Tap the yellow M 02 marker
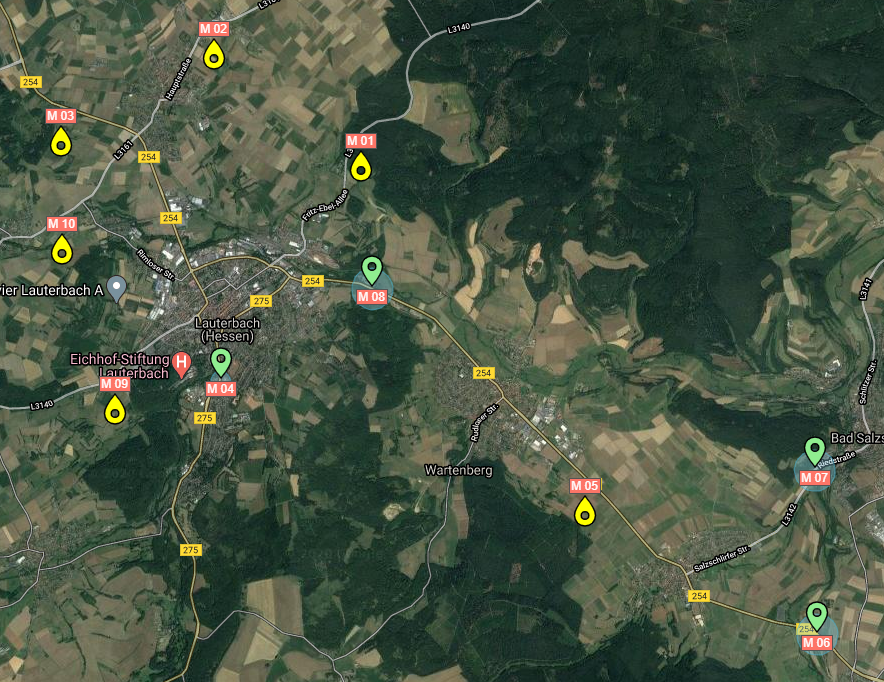Screen dimensions: 884x682 (214, 54)
